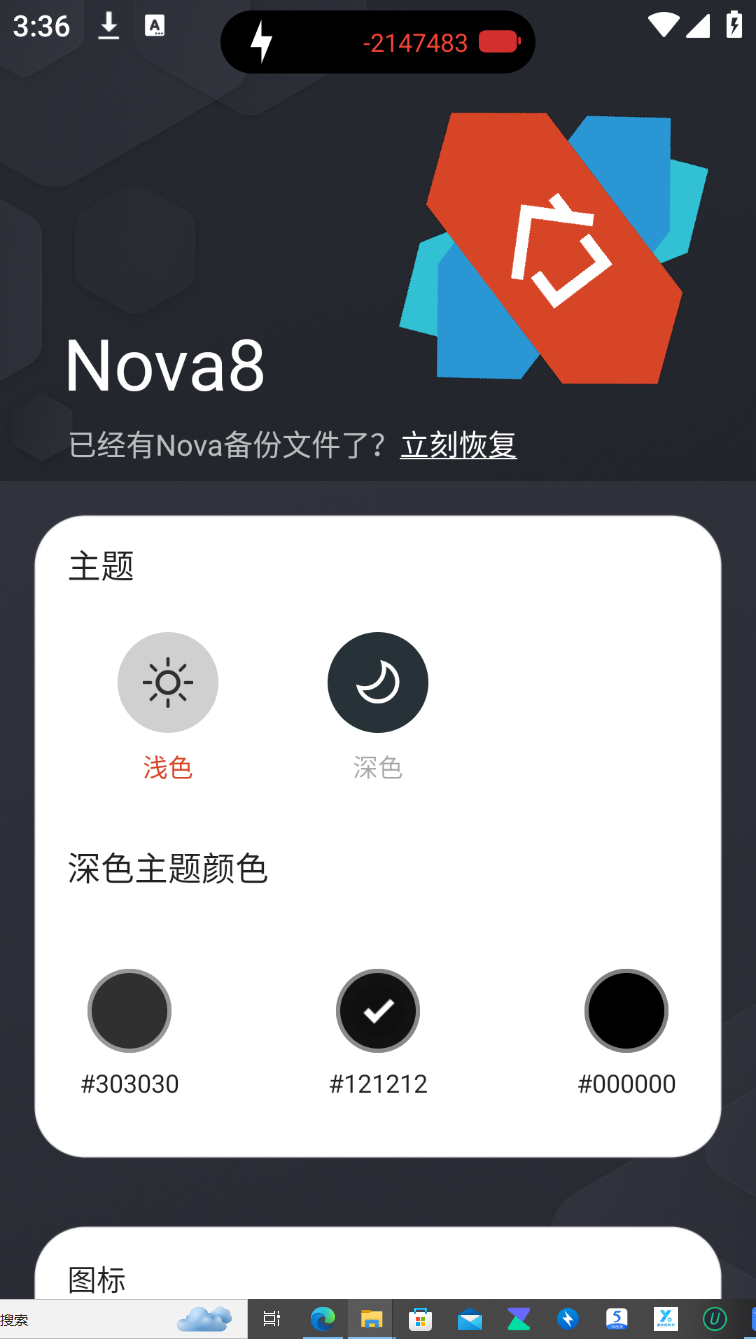756x1339 pixels.
Task: Choose the #303030 dark theme color
Action: click(x=129, y=1011)
